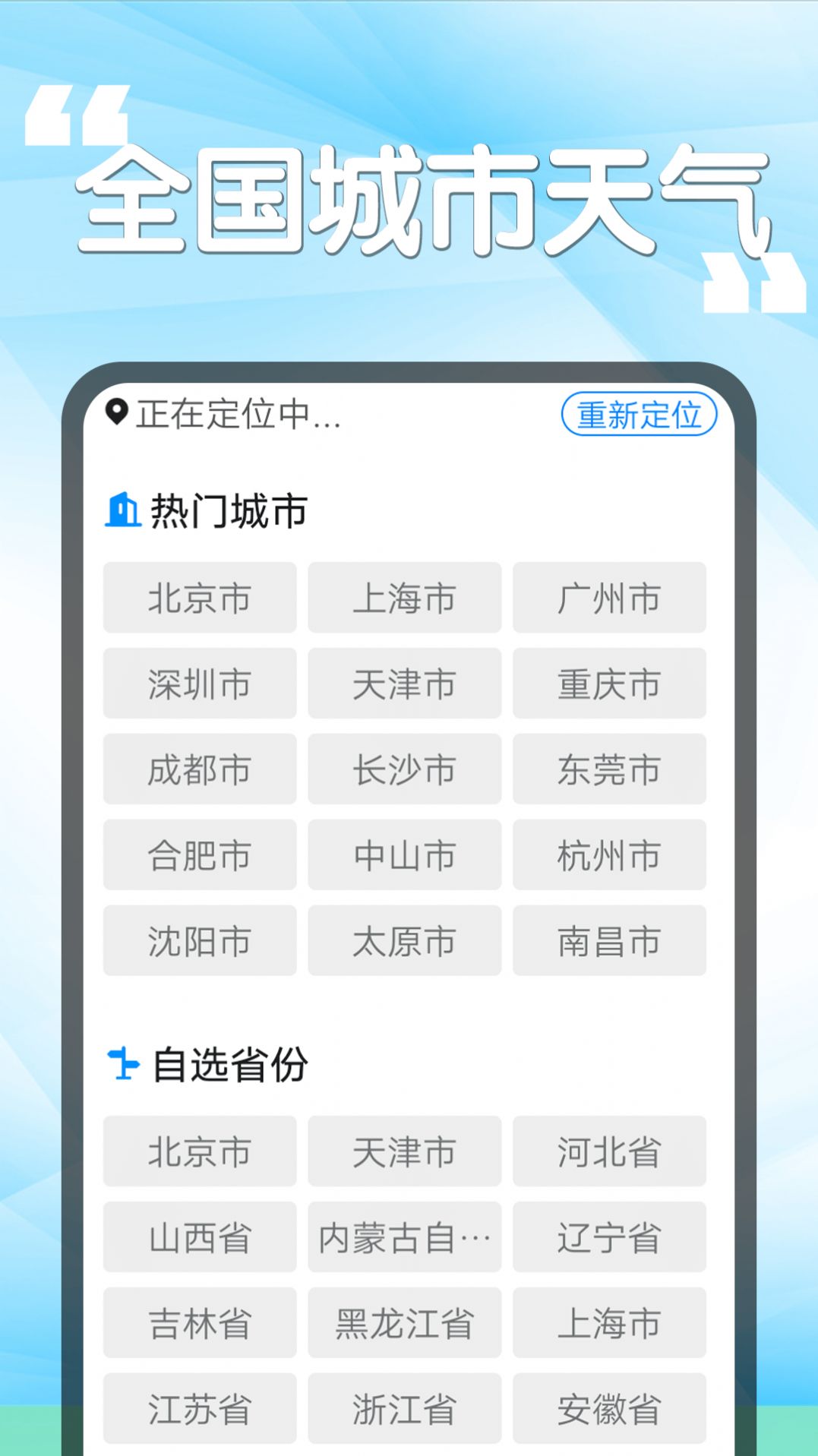818x1456 pixels.
Task: Choose 广州市 in hot cities
Action: [x=609, y=599]
